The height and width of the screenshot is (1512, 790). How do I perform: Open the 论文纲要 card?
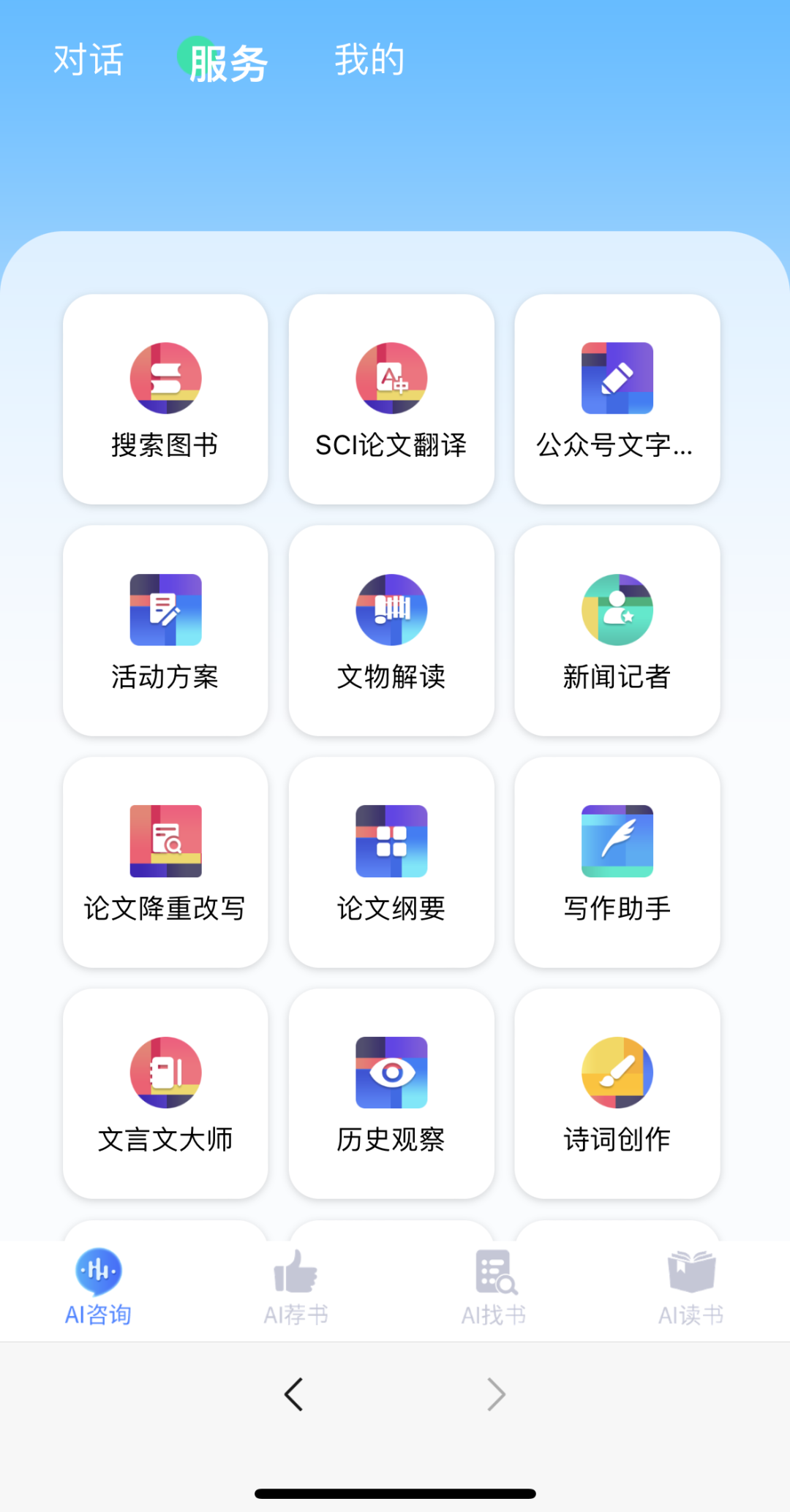[391, 862]
